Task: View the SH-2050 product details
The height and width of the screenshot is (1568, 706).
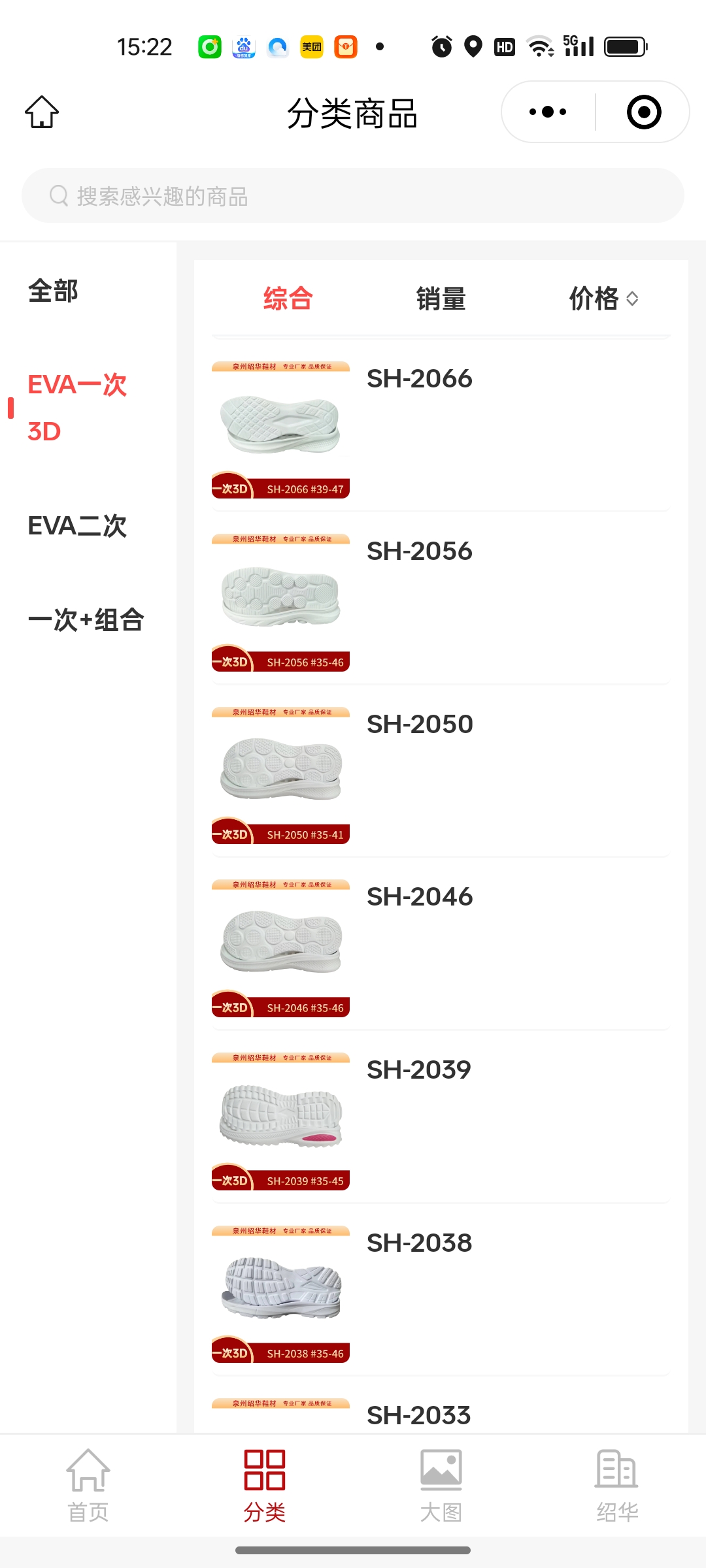Action: (419, 725)
